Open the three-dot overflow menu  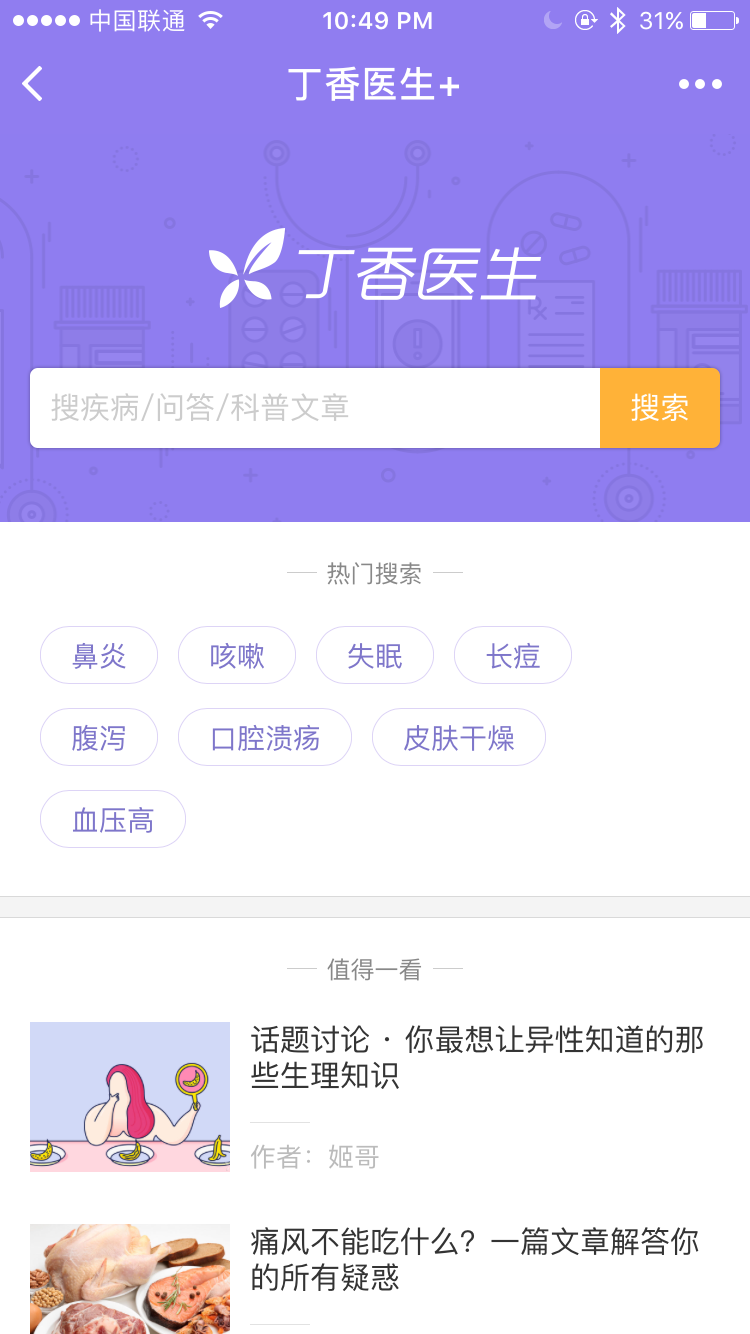699,84
